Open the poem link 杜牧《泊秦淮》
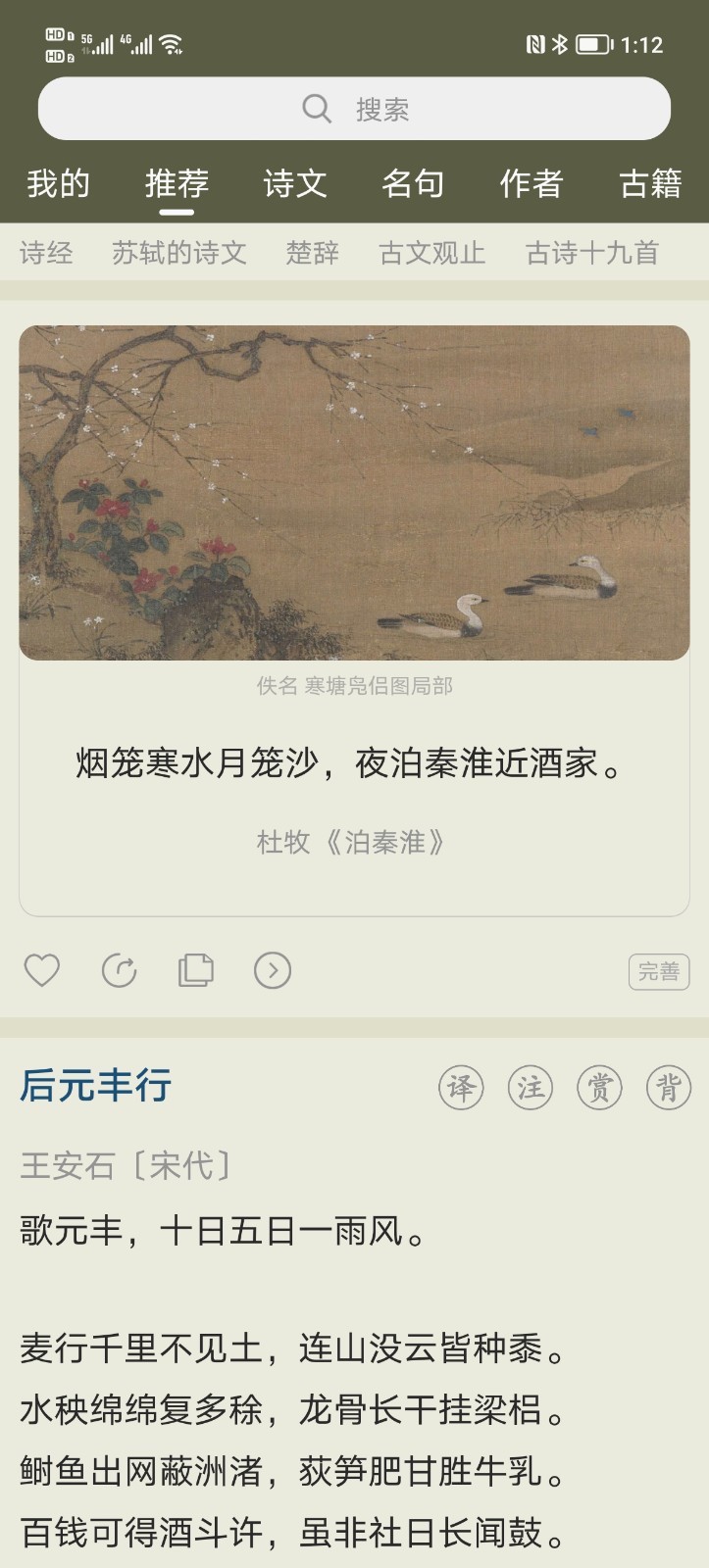709x1568 pixels. (354, 841)
